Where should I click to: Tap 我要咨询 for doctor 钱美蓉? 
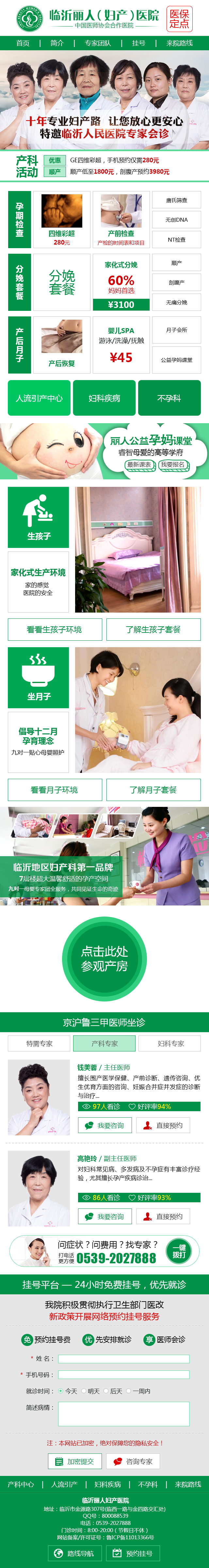coord(105,1126)
